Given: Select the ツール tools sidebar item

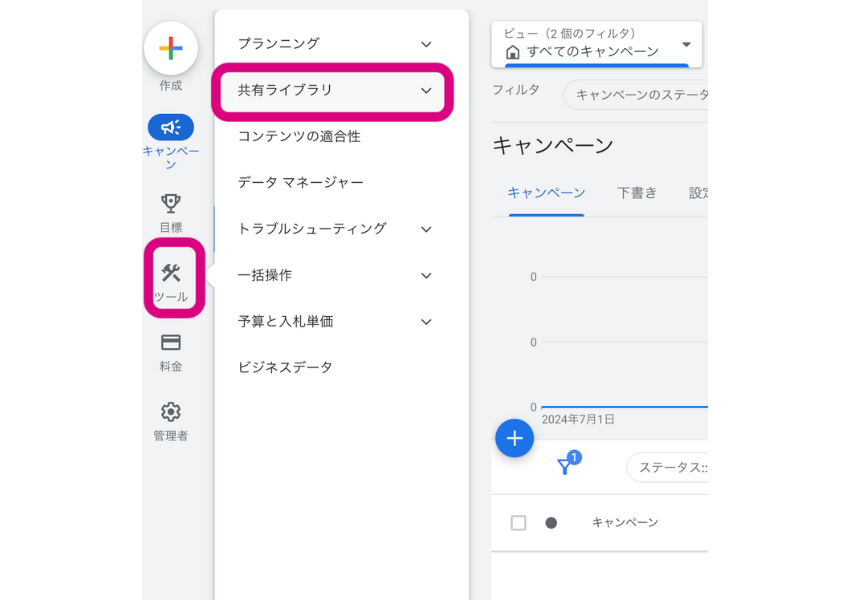Looking at the screenshot, I should pyautogui.click(x=171, y=281).
